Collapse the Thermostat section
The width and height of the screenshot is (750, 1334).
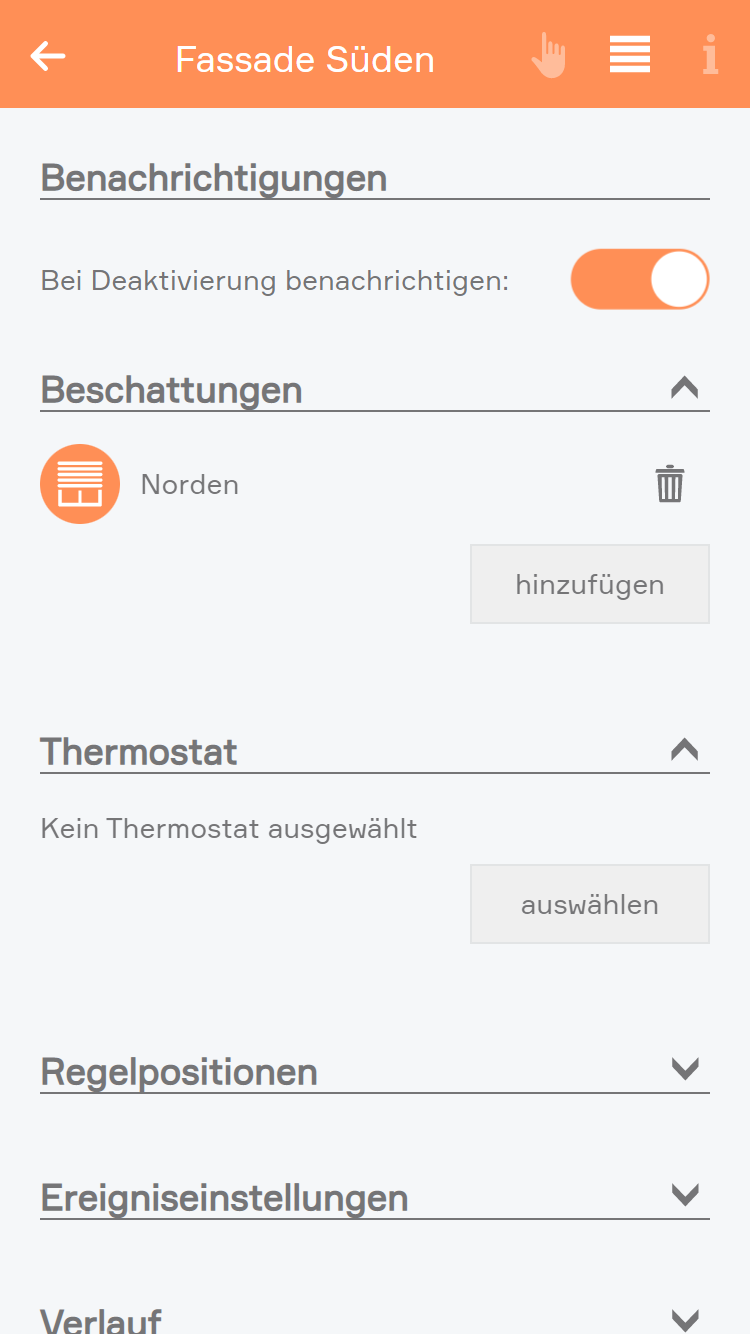(684, 750)
